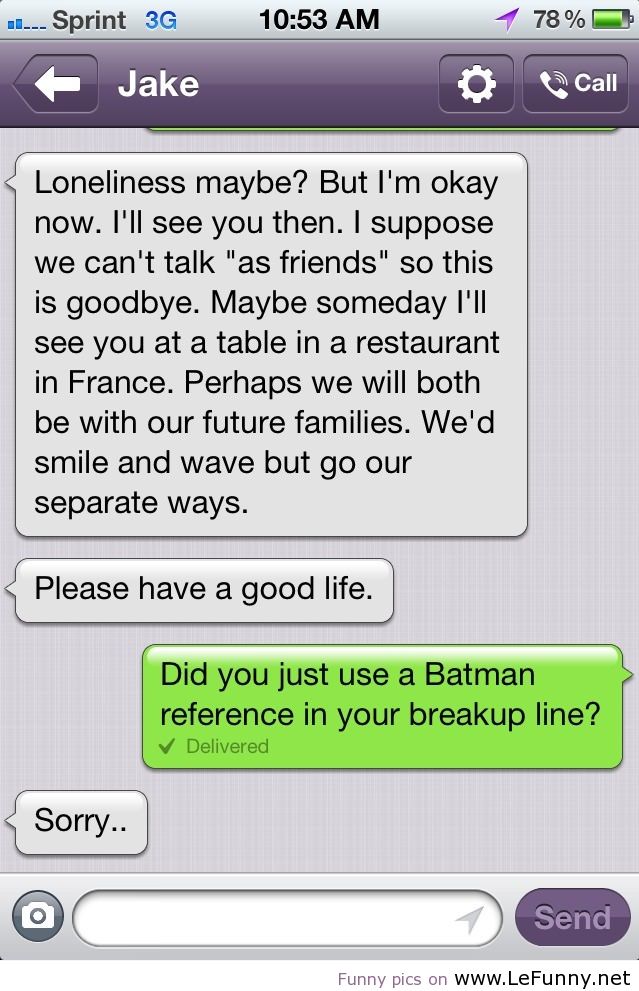
Task: Share location via arrow in message box
Action: point(469,918)
